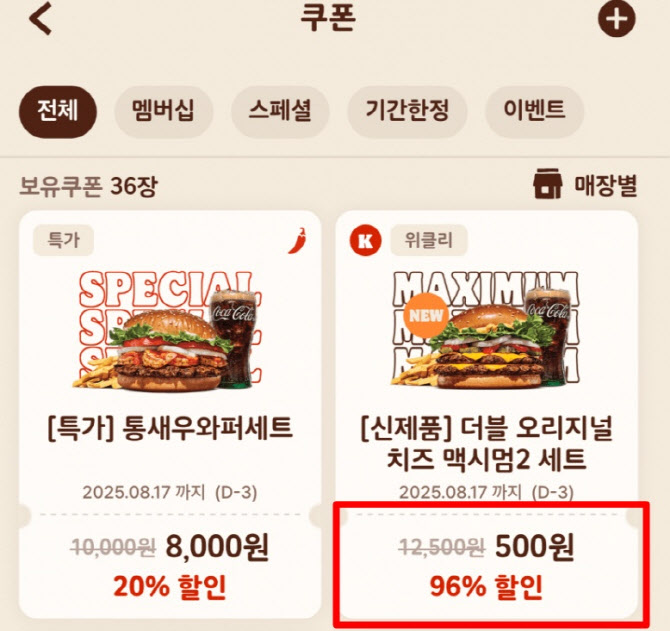Switch to the 스페셜 tab

[281, 110]
